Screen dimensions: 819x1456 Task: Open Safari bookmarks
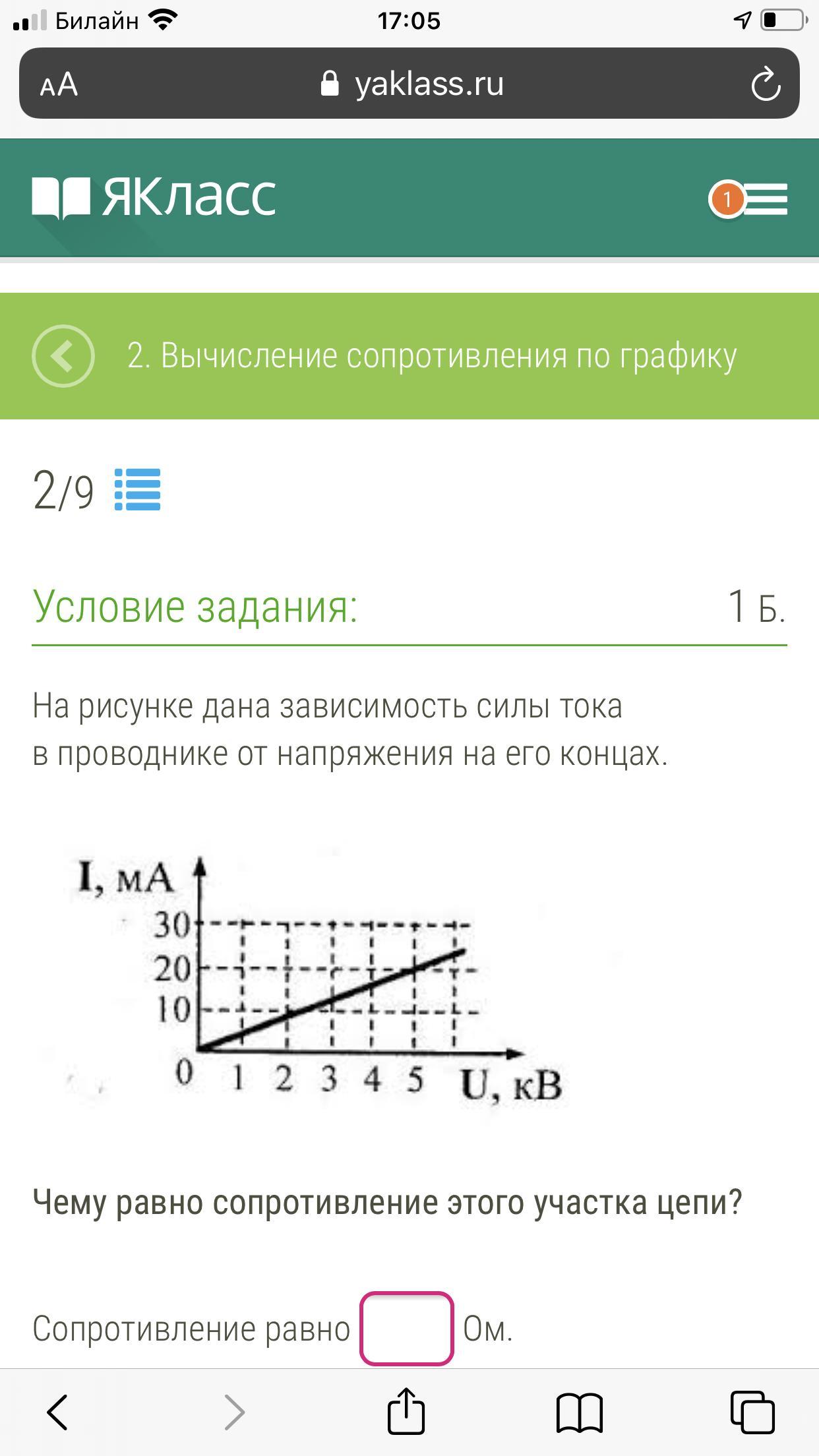tap(580, 1412)
